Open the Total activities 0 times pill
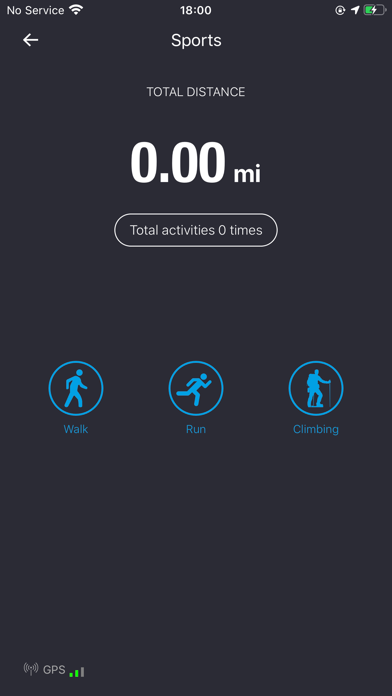The width and height of the screenshot is (392, 696). 196,230
